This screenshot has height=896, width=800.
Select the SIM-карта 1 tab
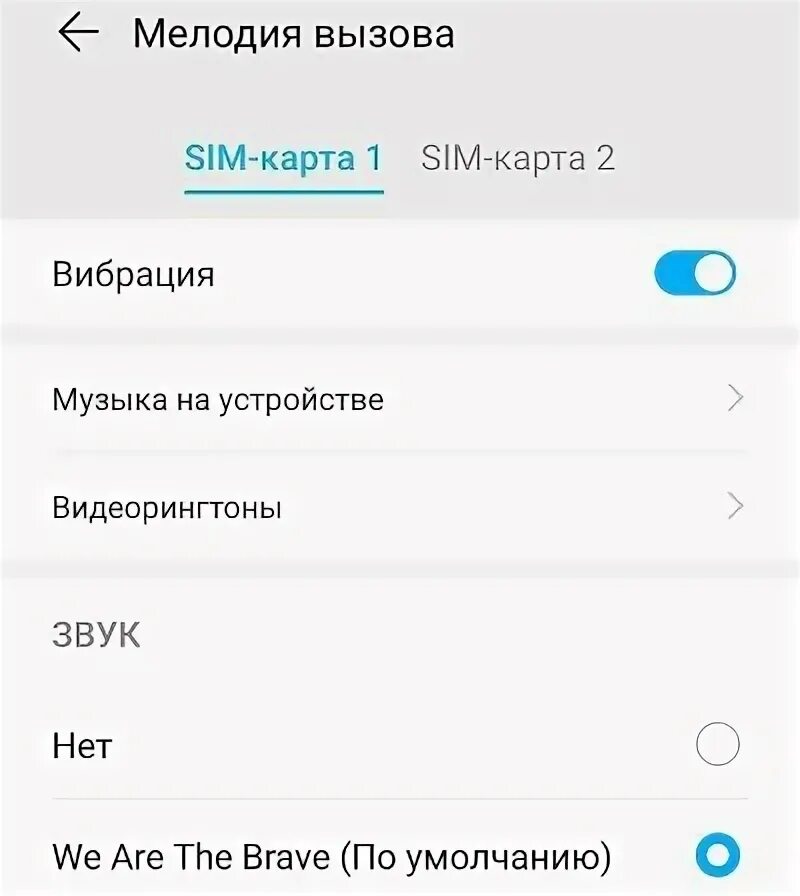click(283, 158)
